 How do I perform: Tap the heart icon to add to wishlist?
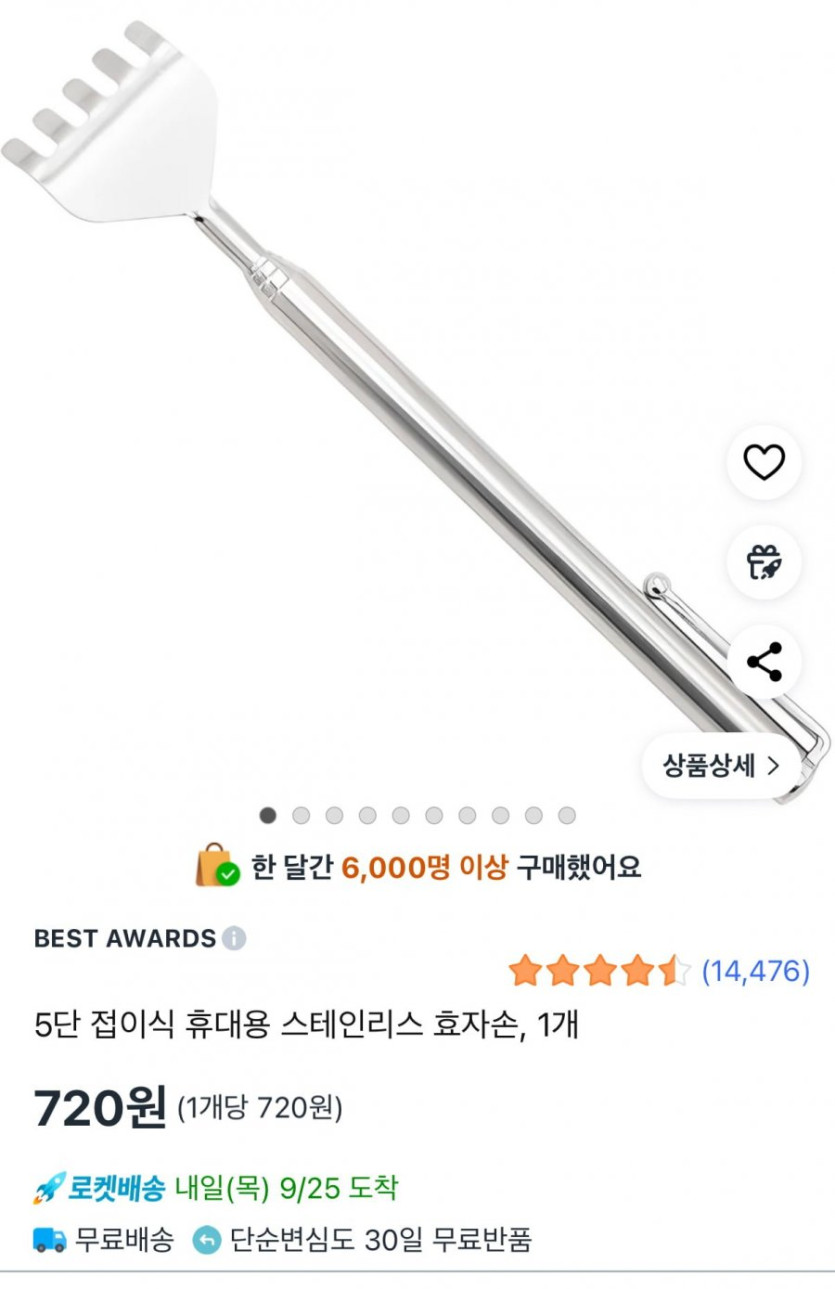[x=765, y=462]
